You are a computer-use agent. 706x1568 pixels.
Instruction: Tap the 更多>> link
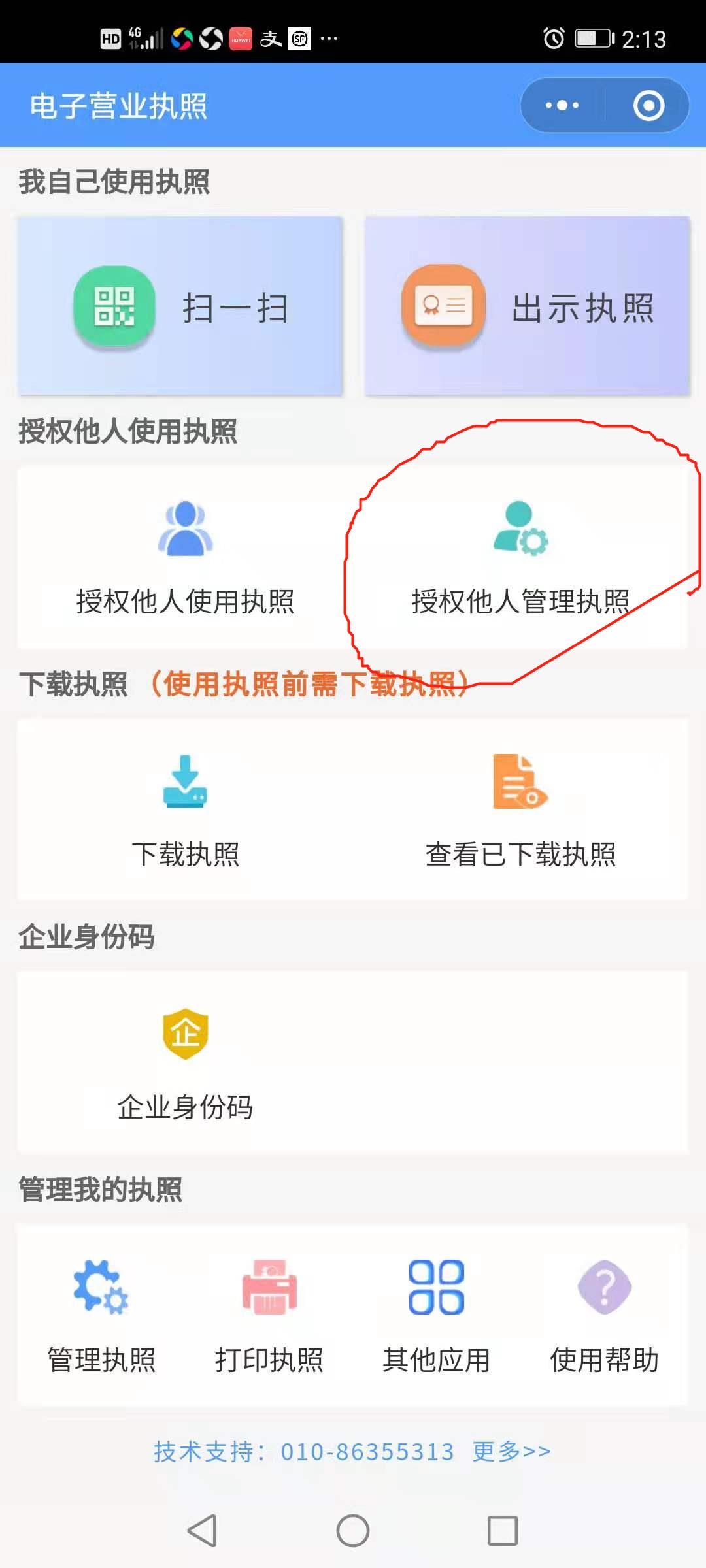pos(511,1451)
